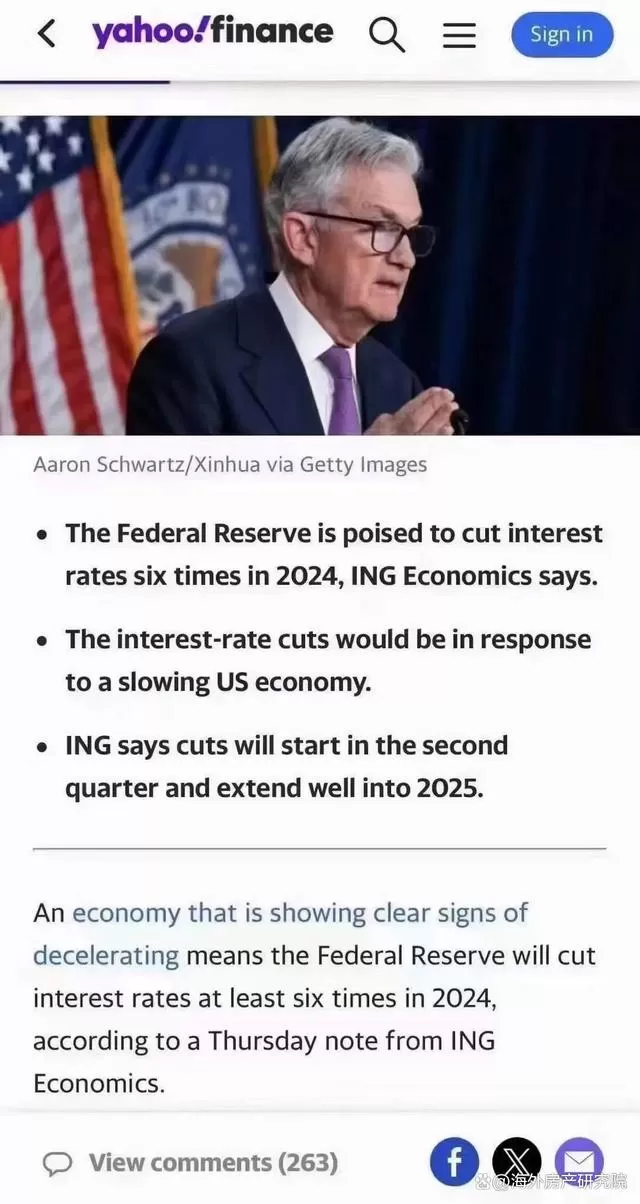Open the Yahoo Finance home logo

pyautogui.click(x=212, y=32)
